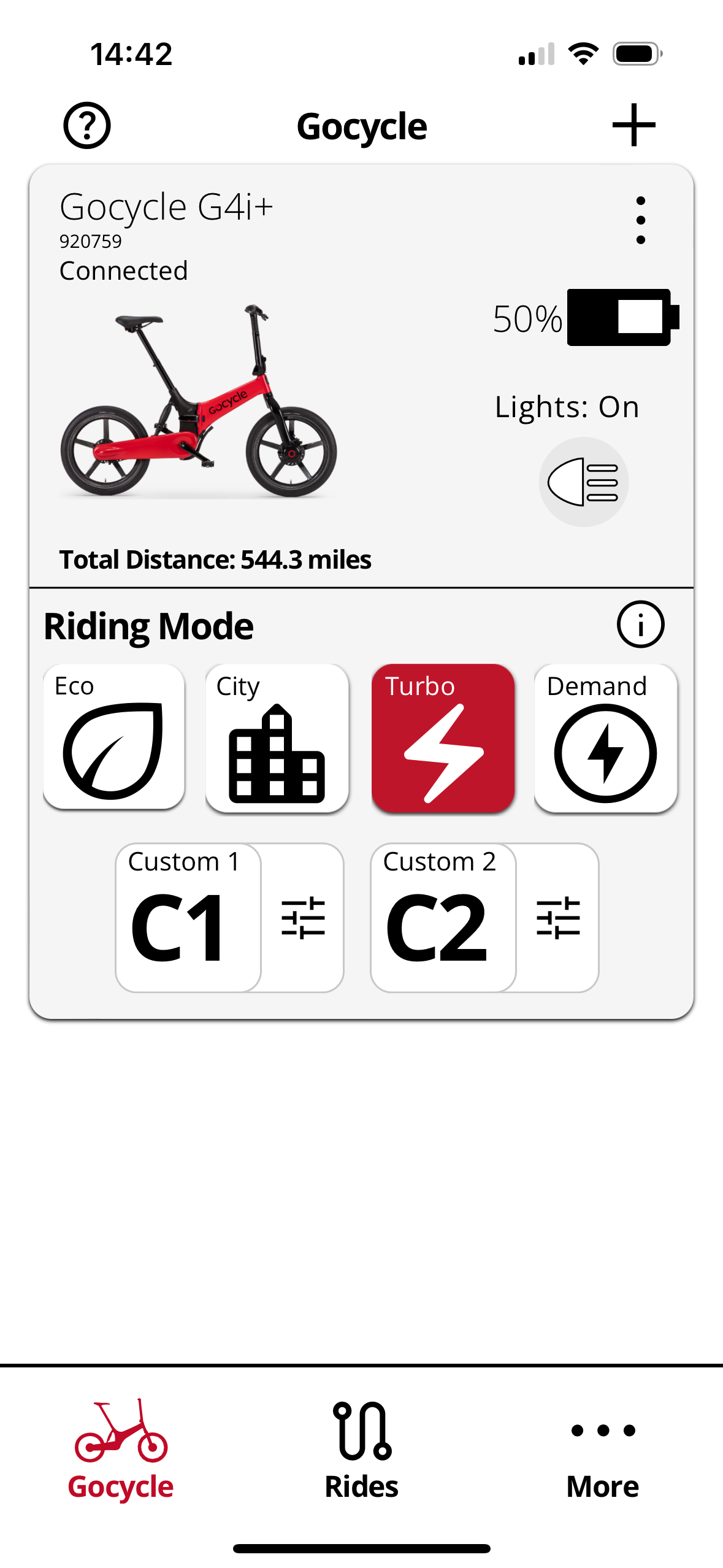Select Demand riding mode
The image size is (723, 1568).
pos(605,737)
